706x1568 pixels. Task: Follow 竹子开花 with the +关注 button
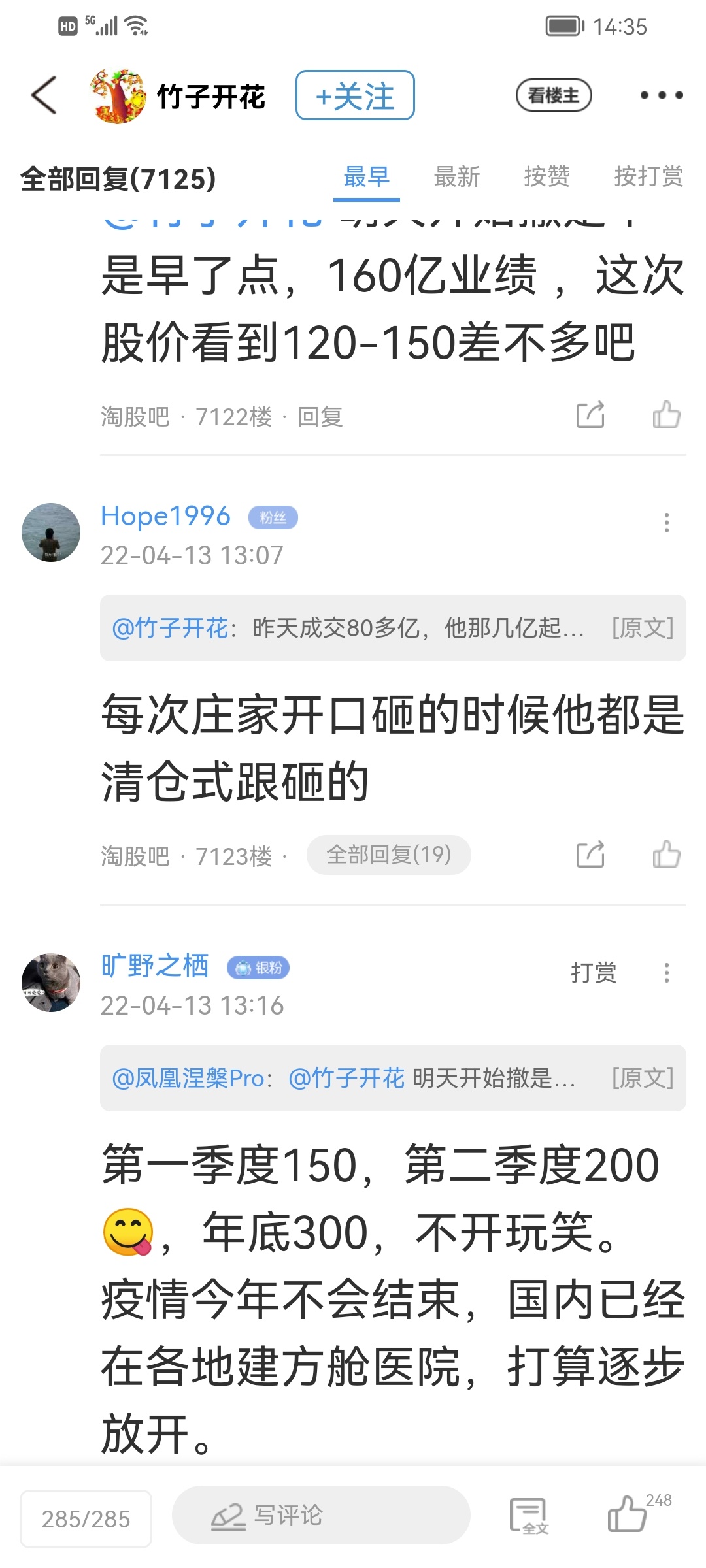click(x=355, y=95)
